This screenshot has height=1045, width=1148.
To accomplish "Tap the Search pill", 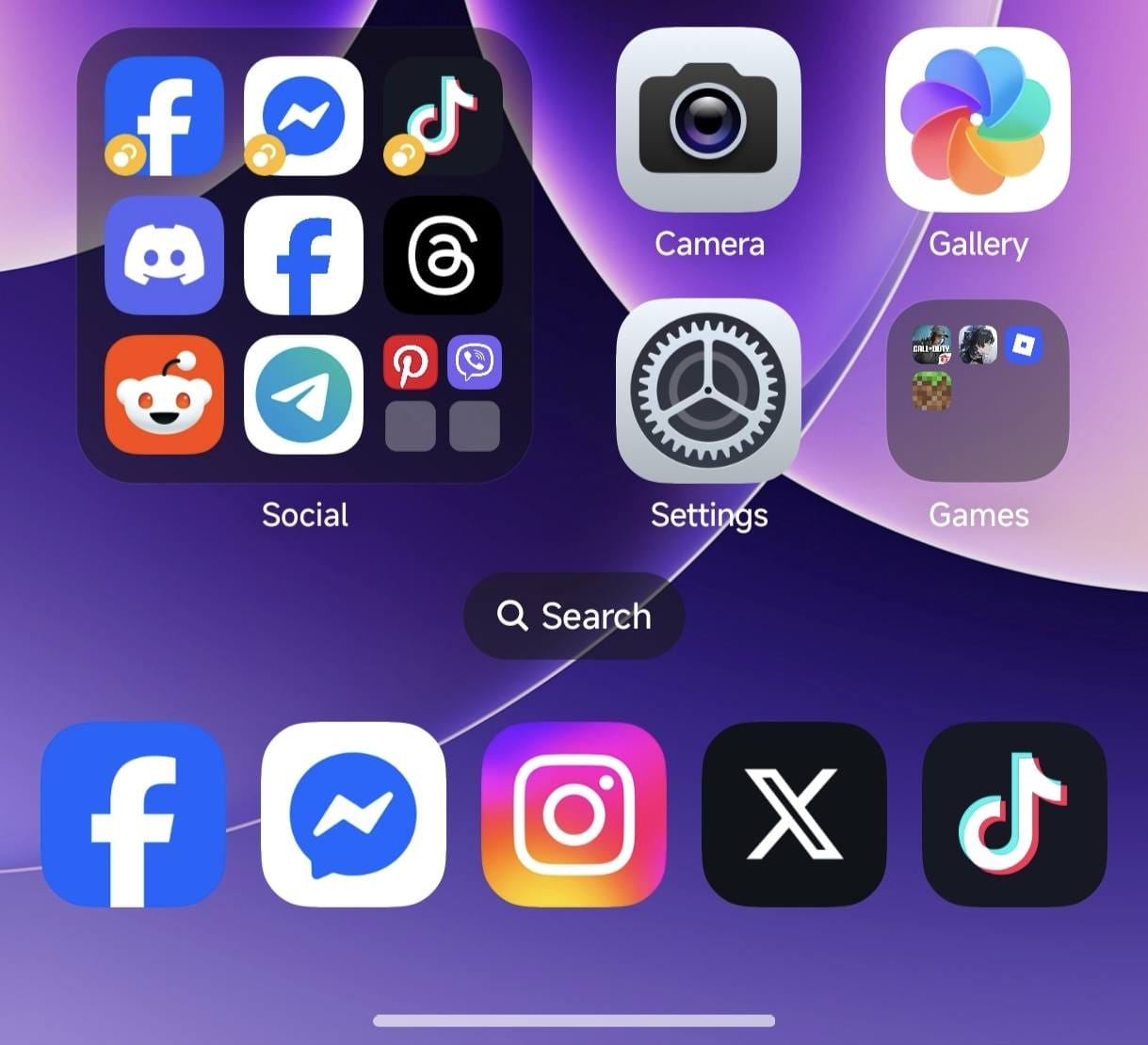I will coord(574,616).
